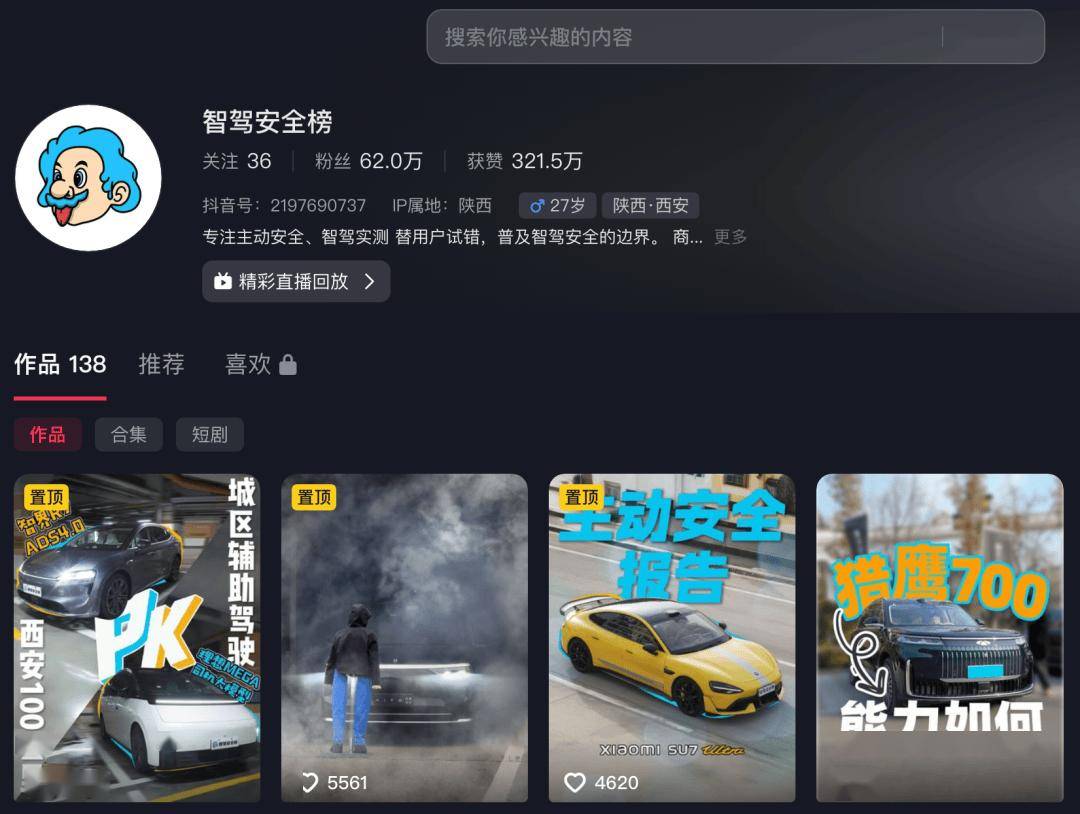The width and height of the screenshot is (1080, 814).
Task: Select the 短剧 filter chip
Action: (x=210, y=434)
